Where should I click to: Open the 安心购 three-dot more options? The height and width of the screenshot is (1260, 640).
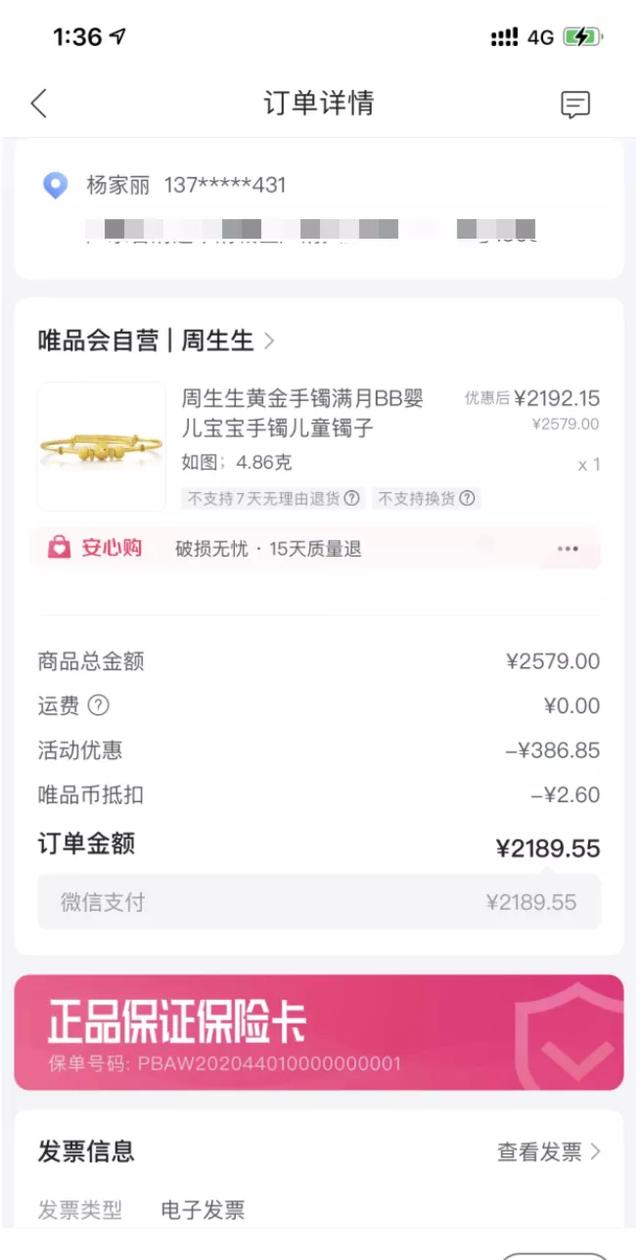point(568,548)
